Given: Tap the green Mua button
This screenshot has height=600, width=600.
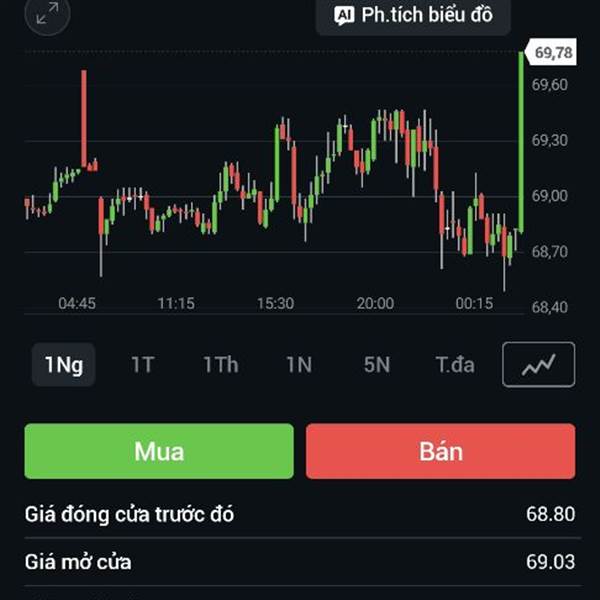Looking at the screenshot, I should click(159, 451).
